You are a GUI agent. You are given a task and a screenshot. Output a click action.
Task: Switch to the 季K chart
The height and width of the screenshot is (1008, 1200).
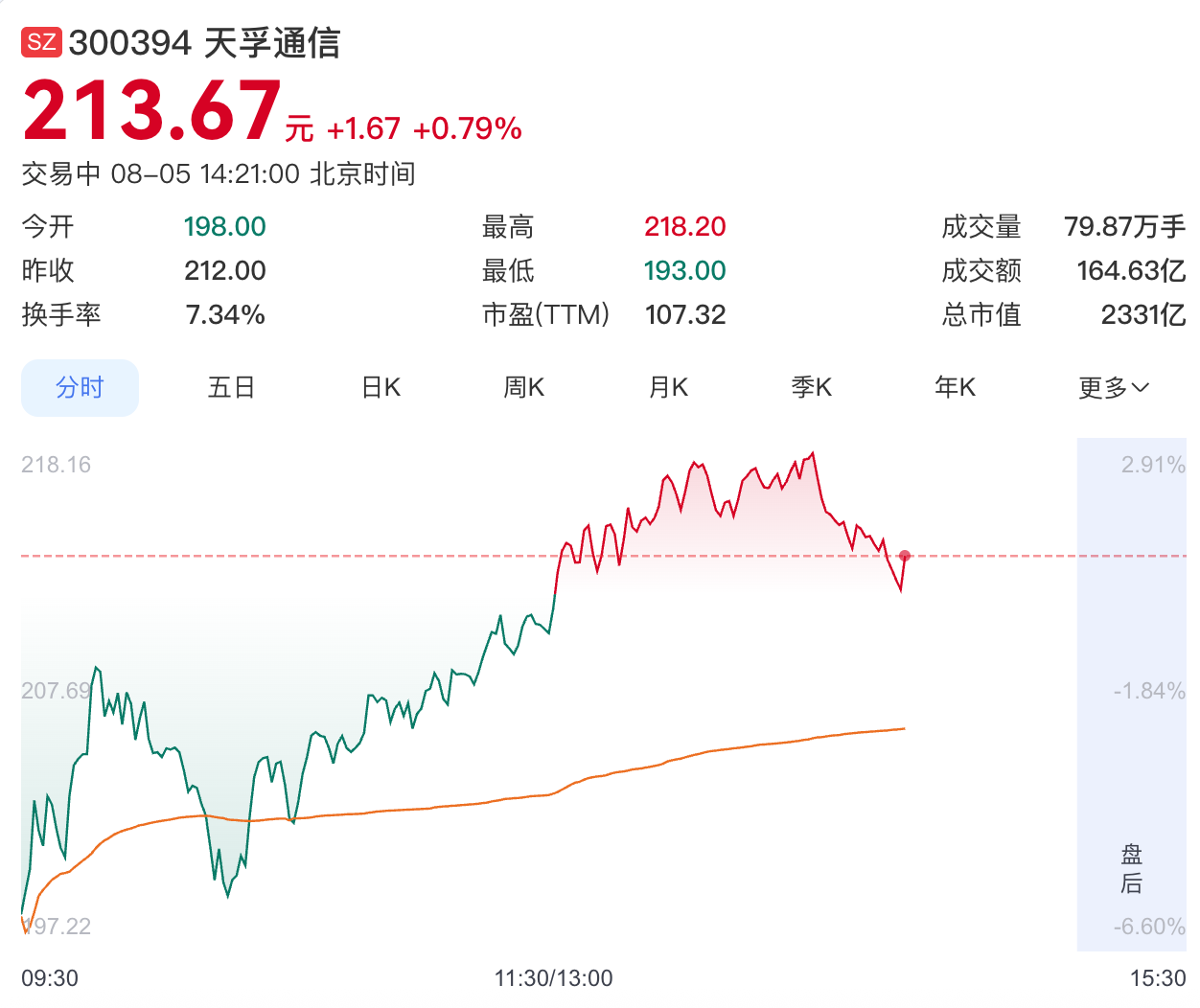click(812, 388)
